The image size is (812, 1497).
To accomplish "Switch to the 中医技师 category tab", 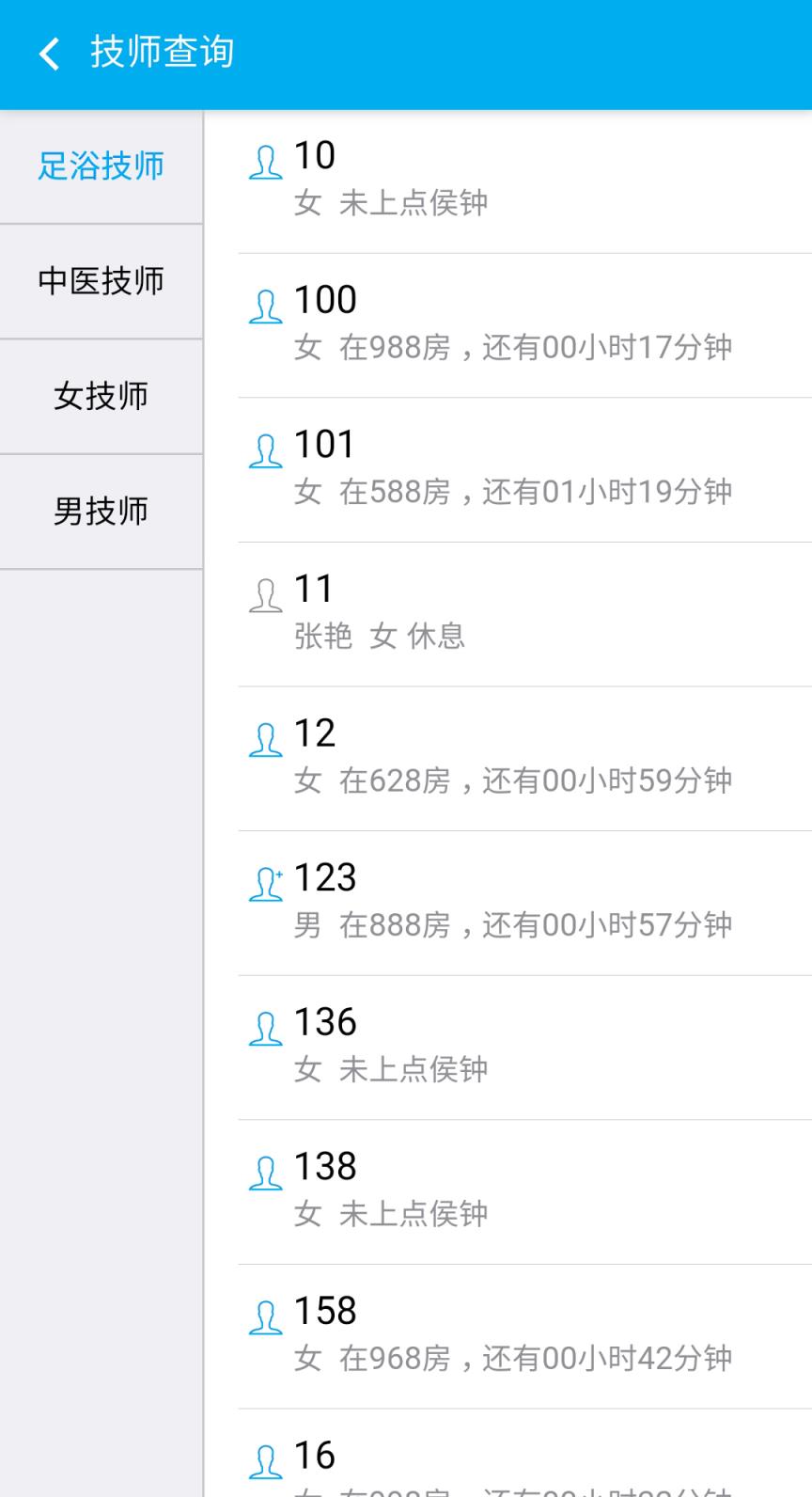I will (101, 281).
